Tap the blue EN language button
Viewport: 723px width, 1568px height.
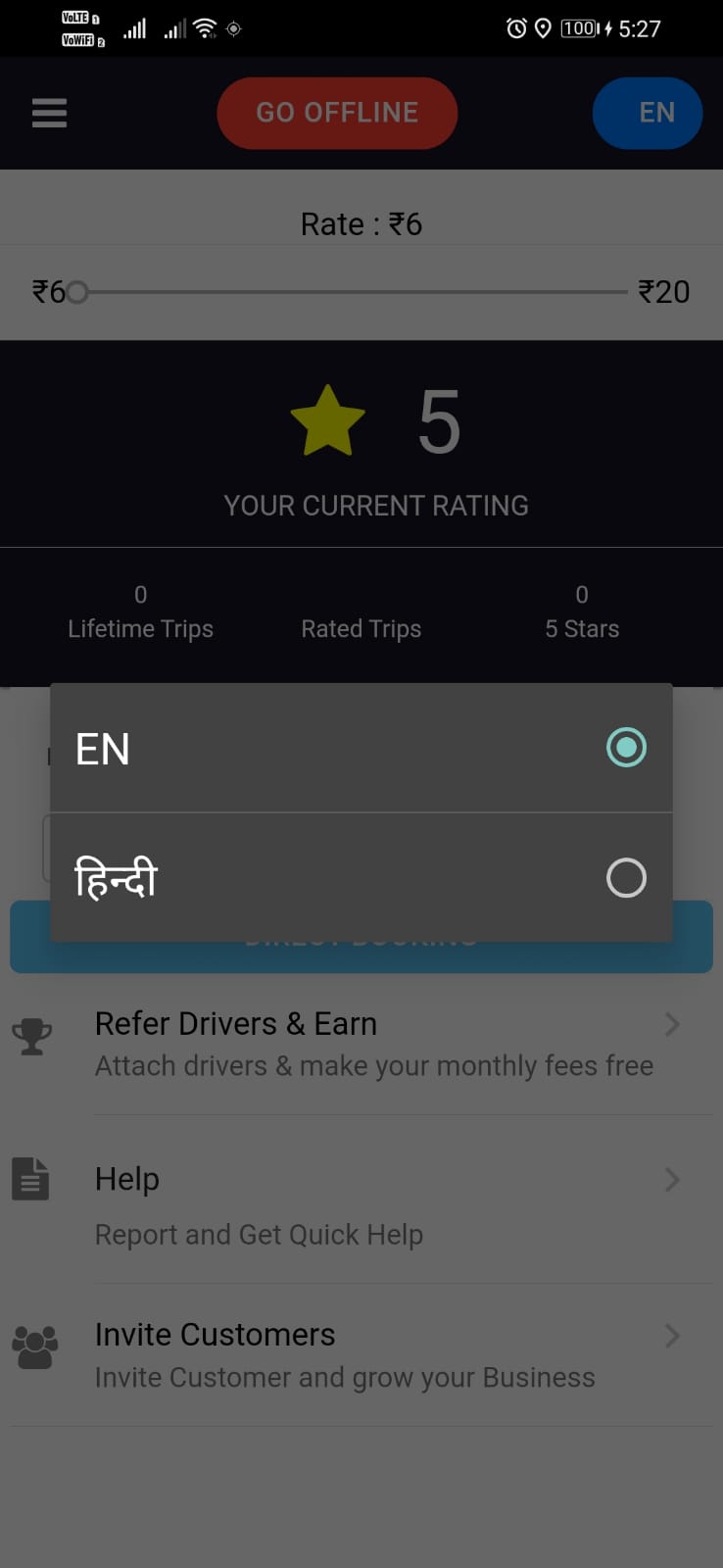coord(648,113)
